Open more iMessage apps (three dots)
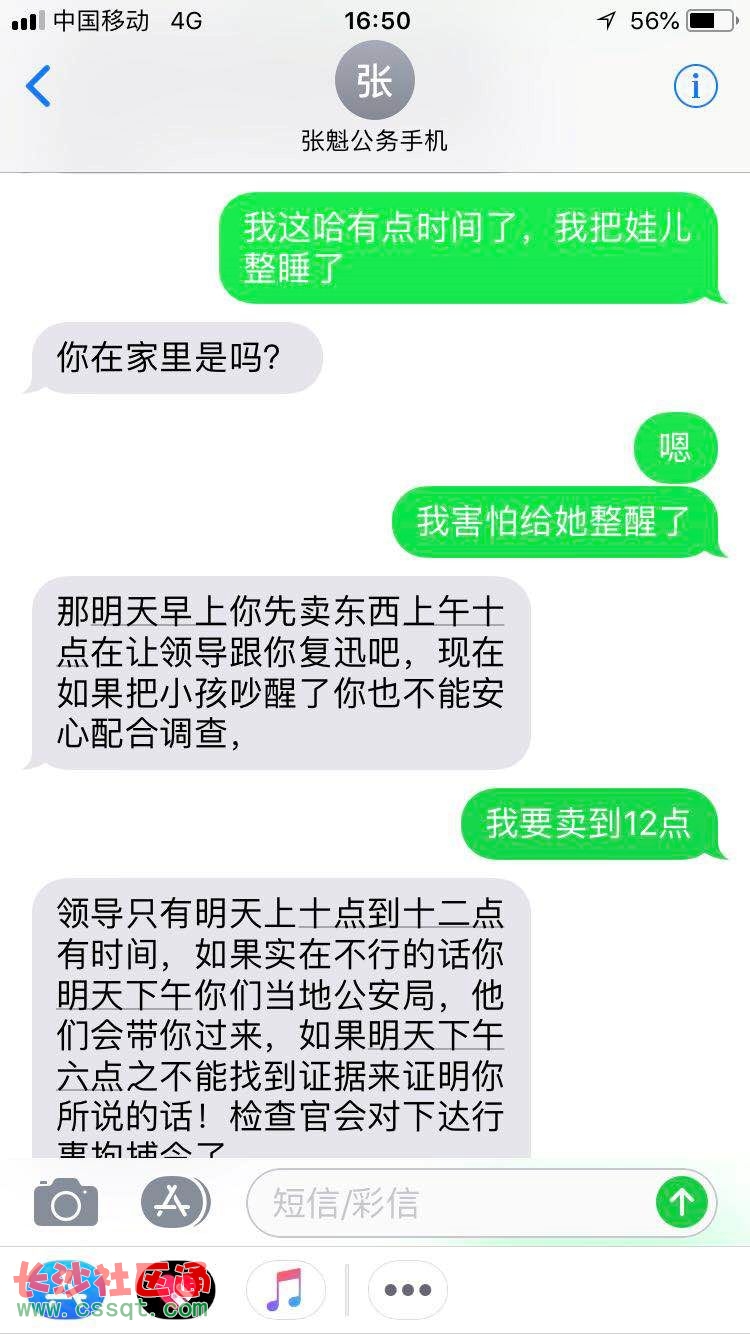Screen dimensions: 750x1334 [407, 1289]
